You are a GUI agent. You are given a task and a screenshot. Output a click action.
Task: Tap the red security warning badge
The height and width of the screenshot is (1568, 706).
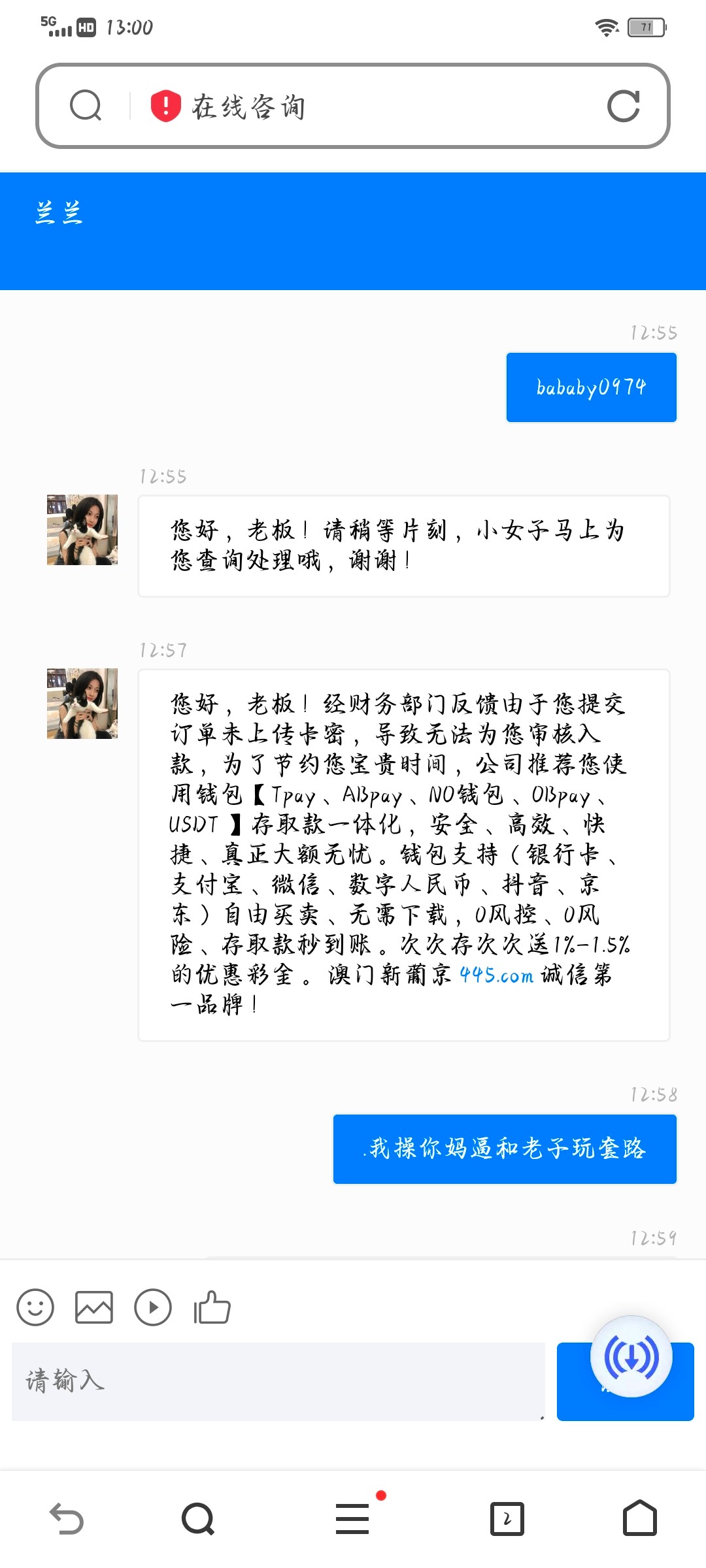click(x=165, y=106)
